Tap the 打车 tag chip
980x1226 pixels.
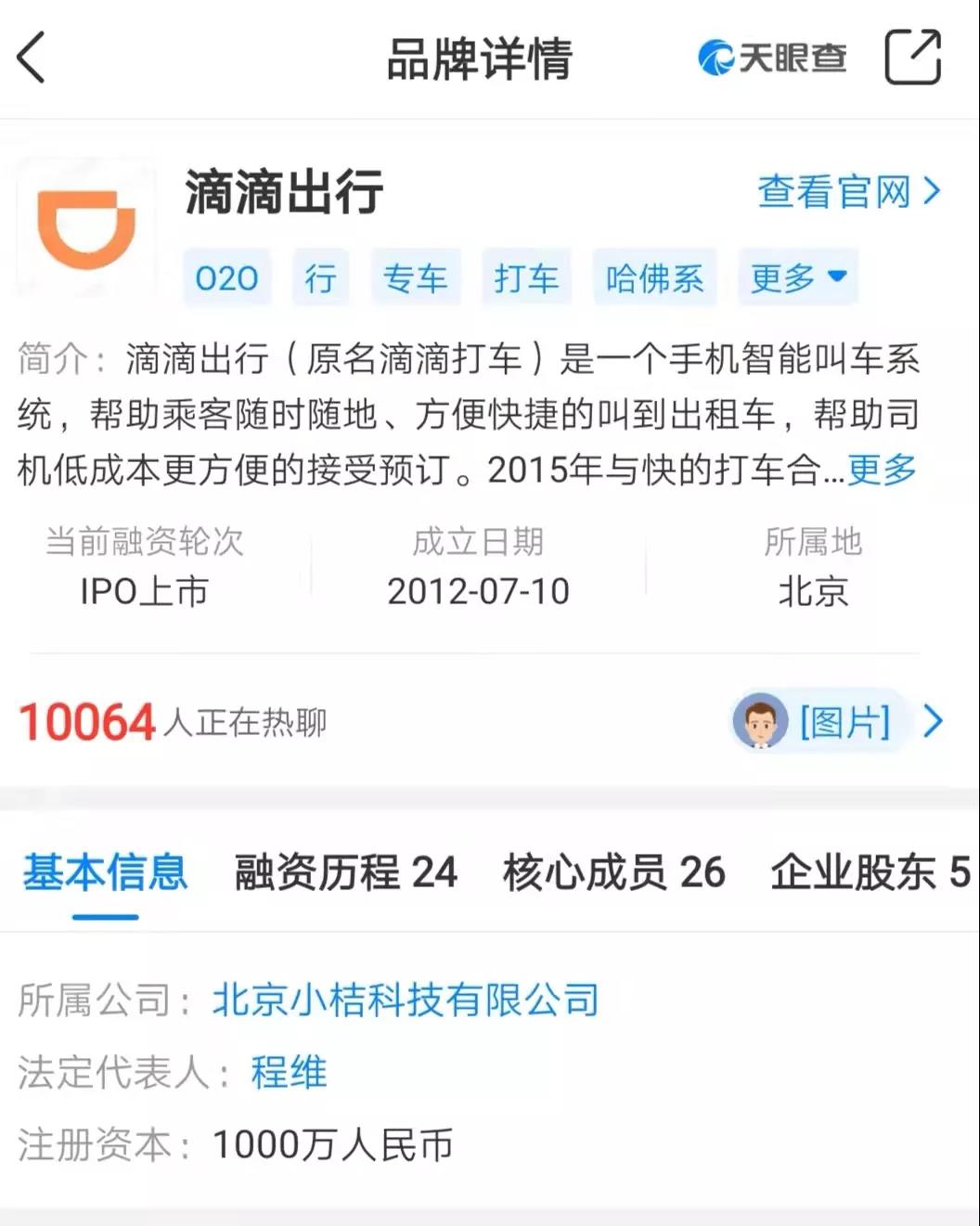[525, 277]
